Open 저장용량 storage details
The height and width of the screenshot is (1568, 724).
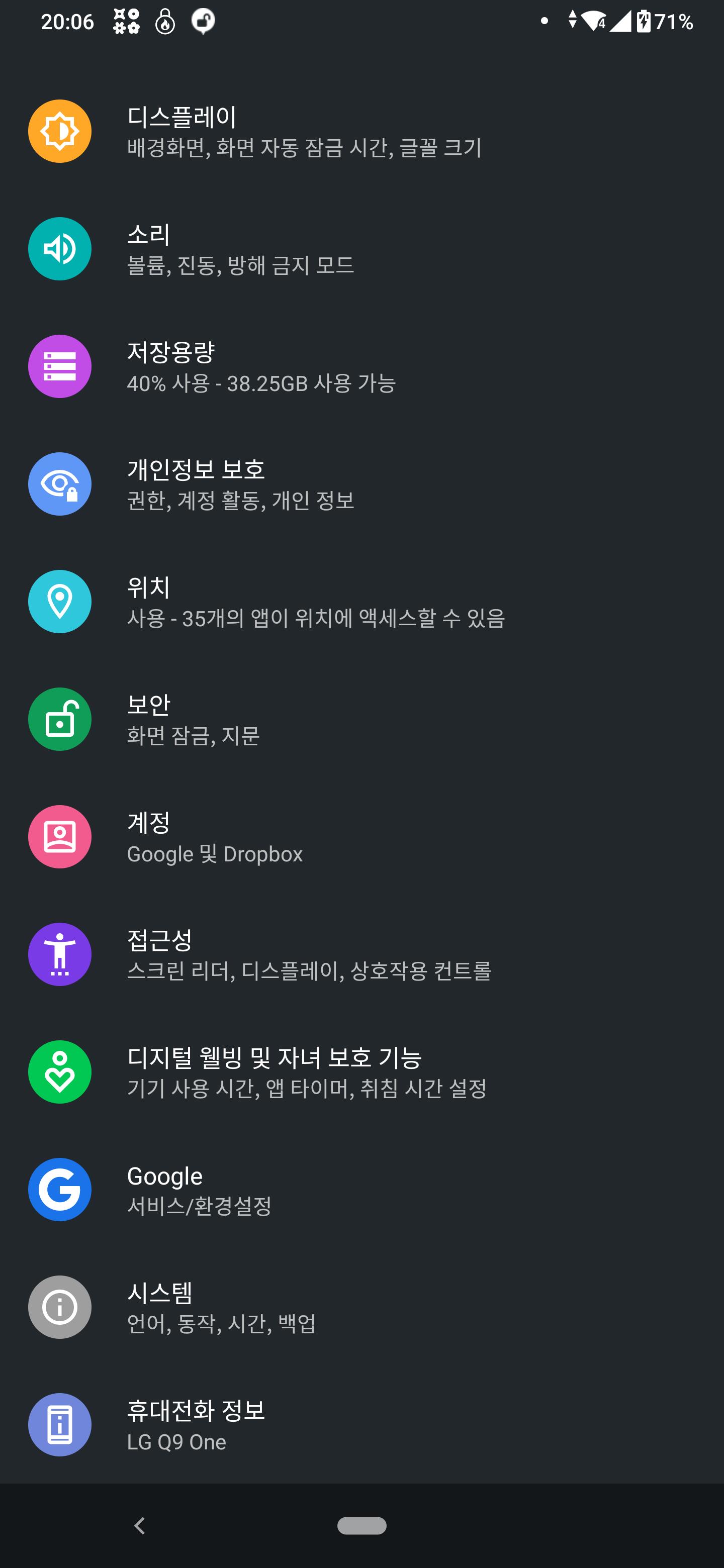tap(361, 366)
